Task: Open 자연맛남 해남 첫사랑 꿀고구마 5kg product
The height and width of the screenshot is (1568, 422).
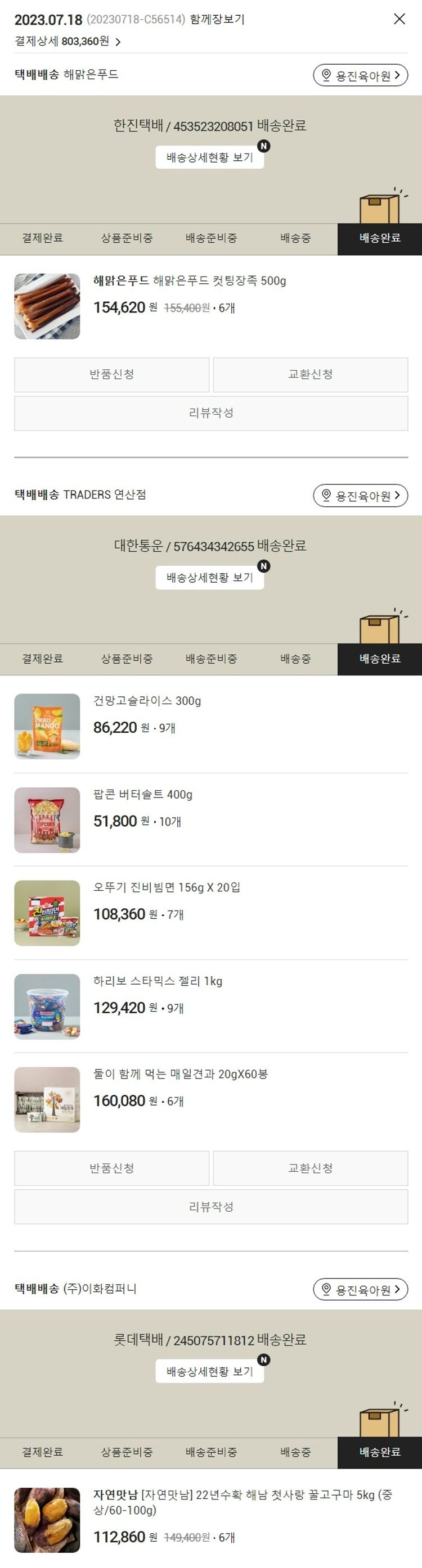Action: (x=242, y=1502)
